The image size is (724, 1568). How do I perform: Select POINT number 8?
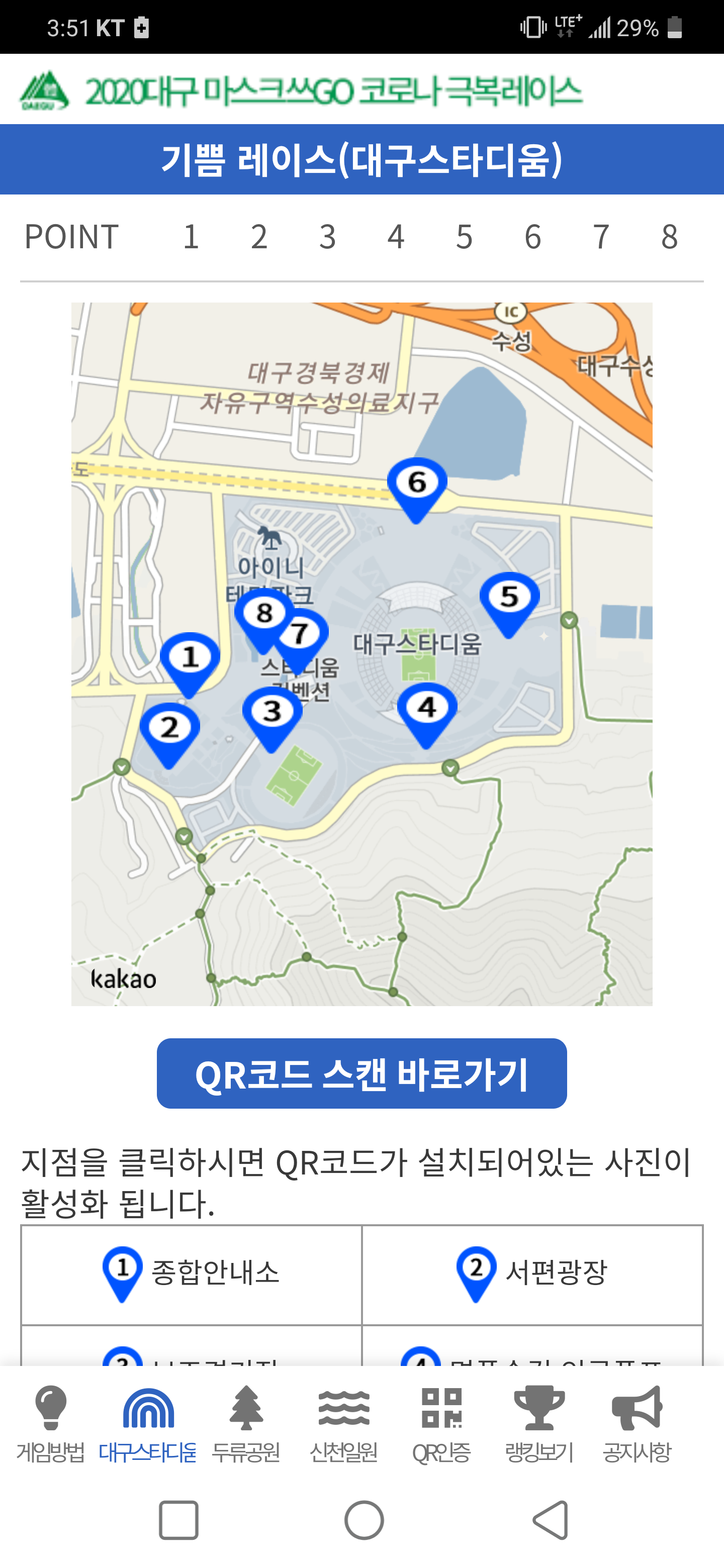coord(669,236)
